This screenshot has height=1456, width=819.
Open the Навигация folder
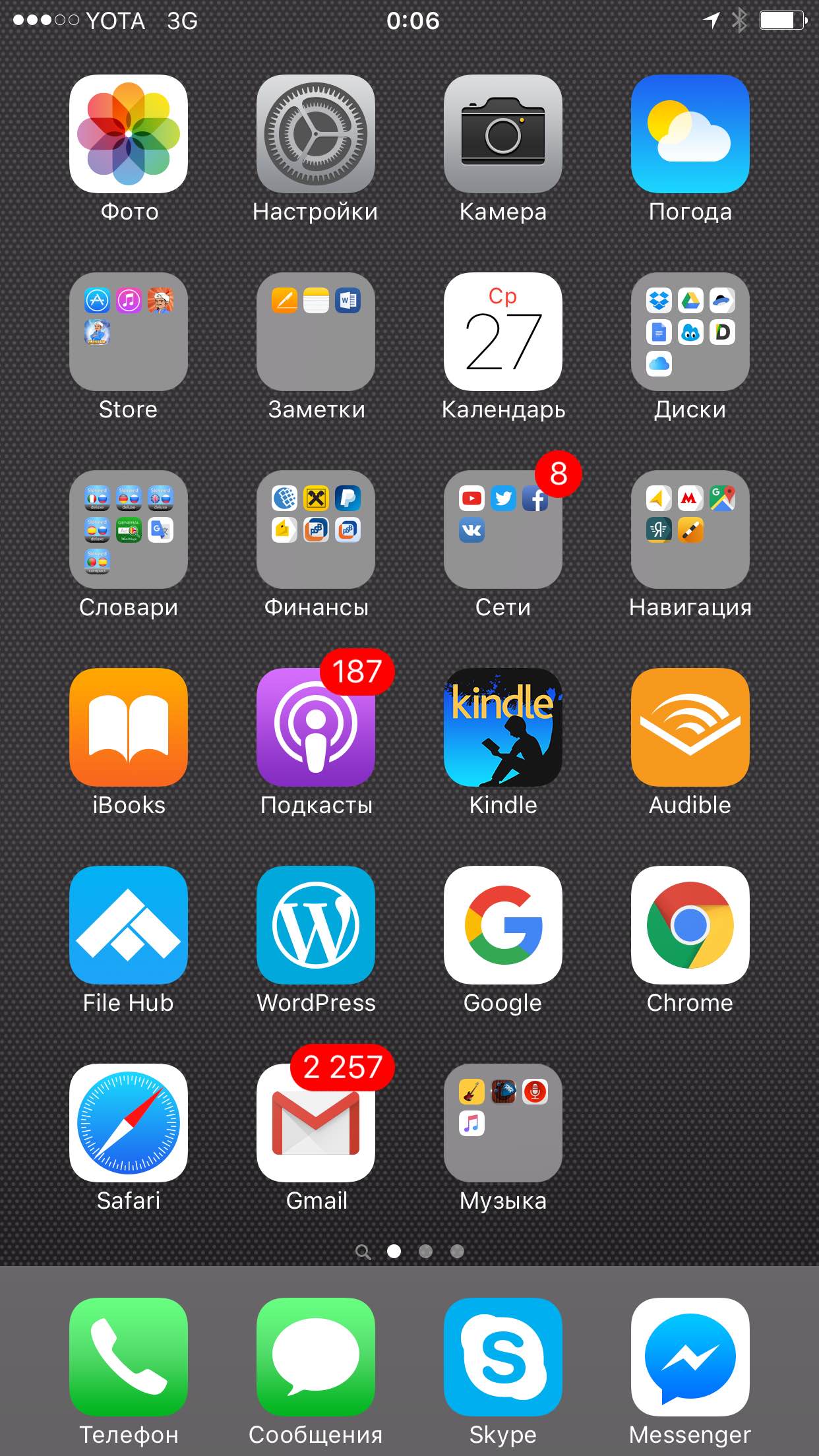pos(690,530)
